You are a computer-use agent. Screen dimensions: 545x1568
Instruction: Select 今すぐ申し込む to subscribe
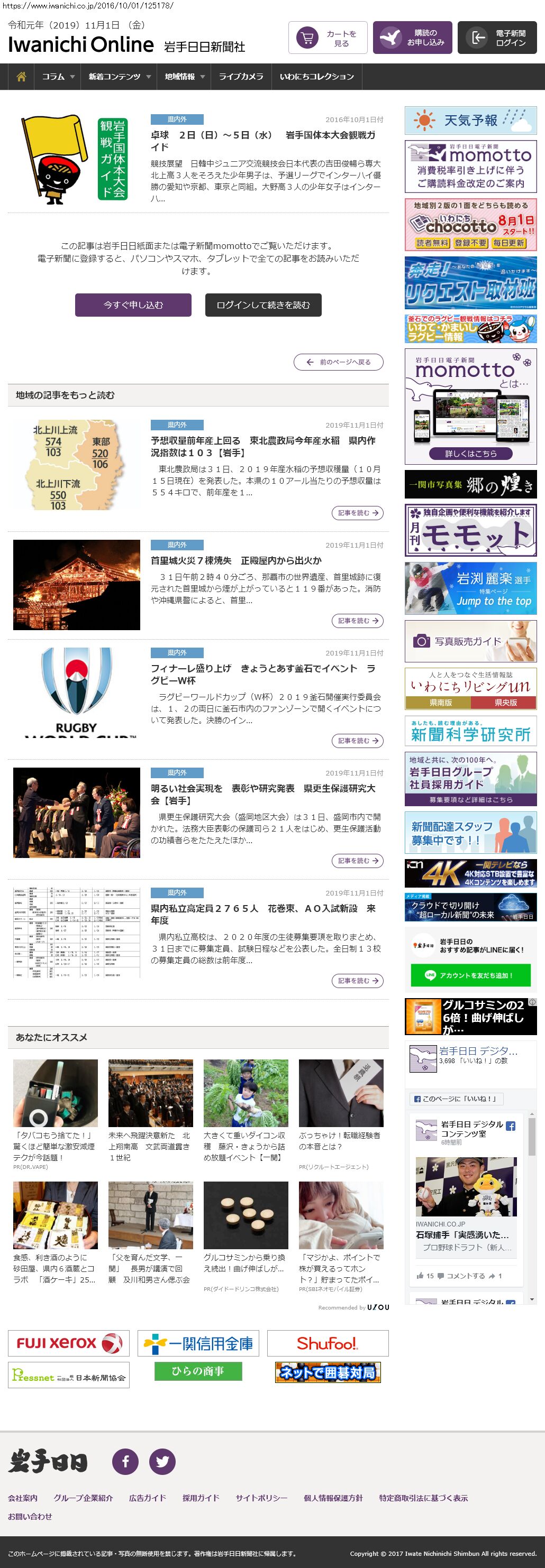(133, 305)
